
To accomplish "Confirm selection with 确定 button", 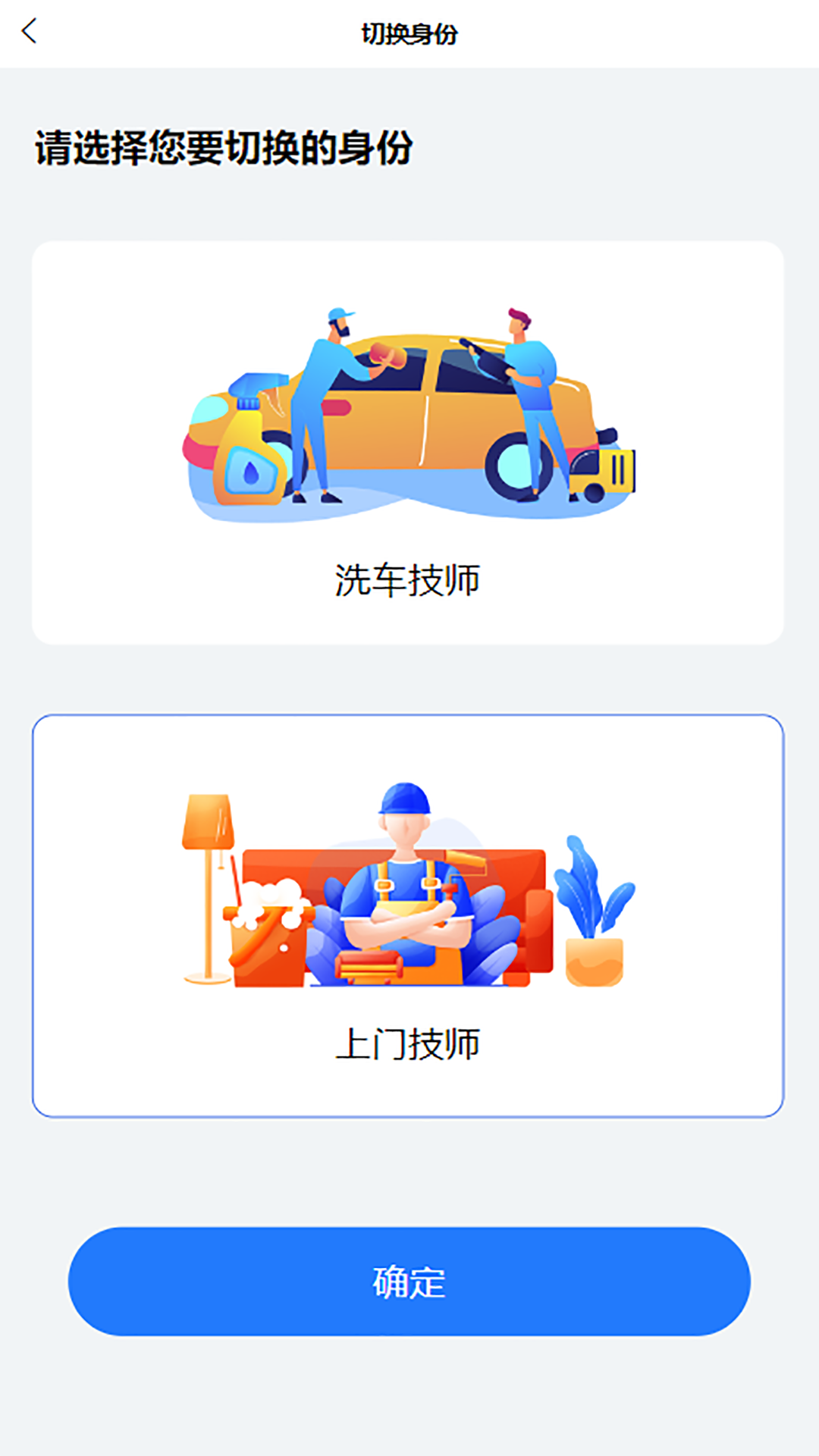I will [409, 1282].
